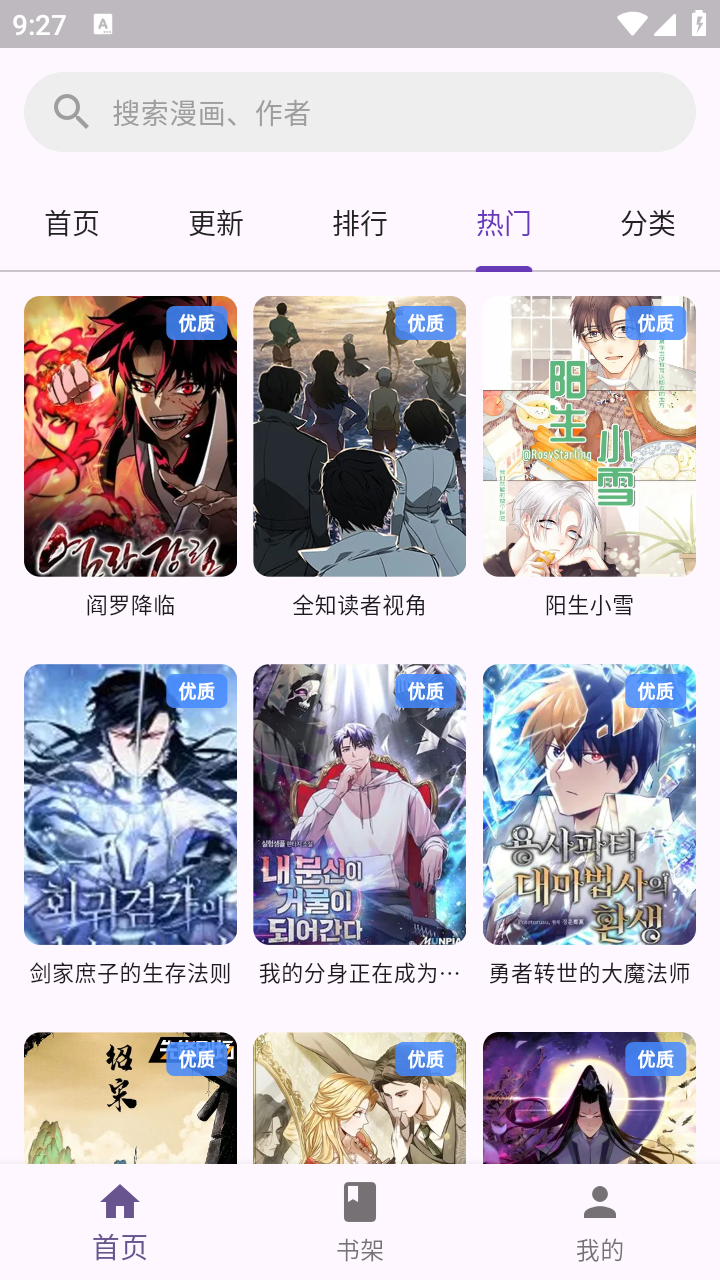Tap the search magnifier icon
The height and width of the screenshot is (1280, 720).
(70, 110)
